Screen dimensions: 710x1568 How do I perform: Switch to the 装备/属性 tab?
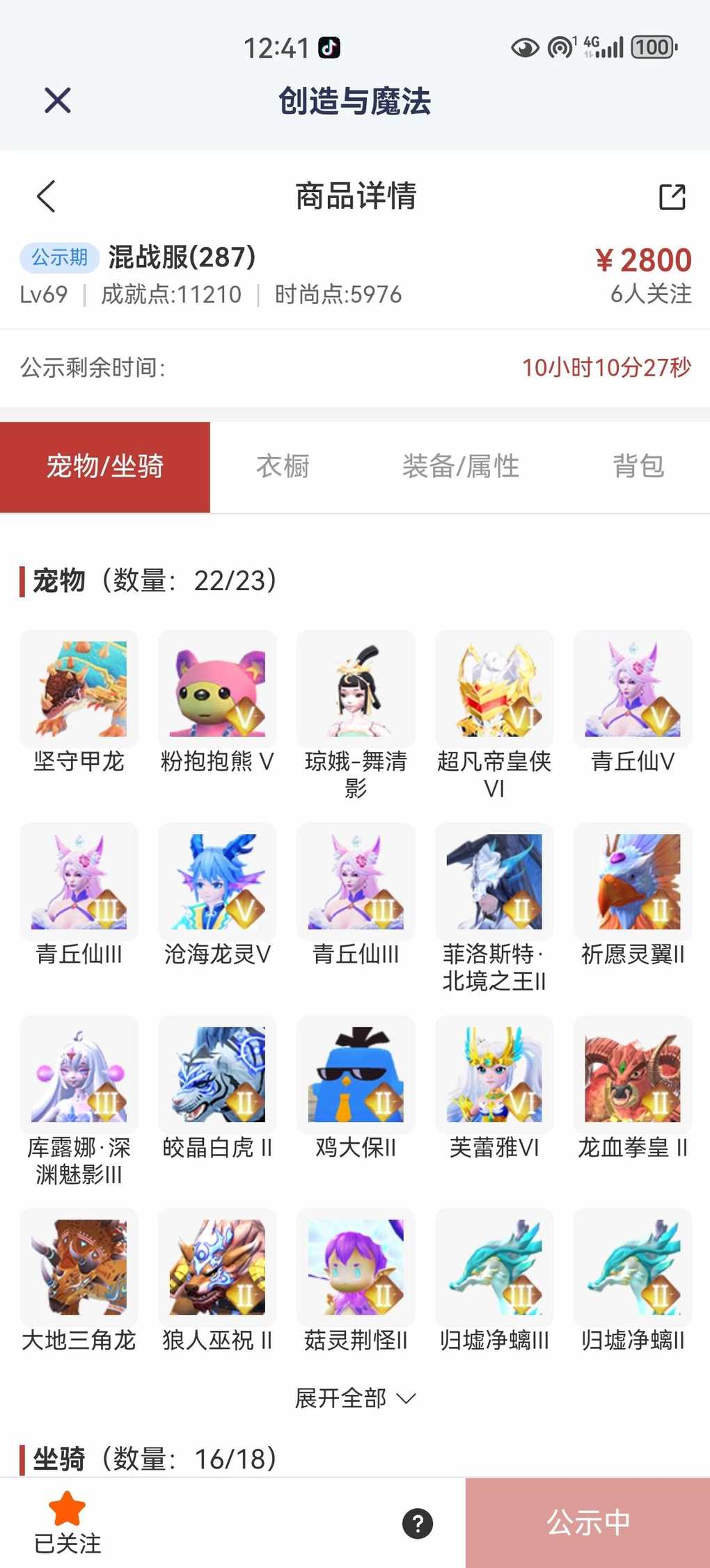point(460,466)
